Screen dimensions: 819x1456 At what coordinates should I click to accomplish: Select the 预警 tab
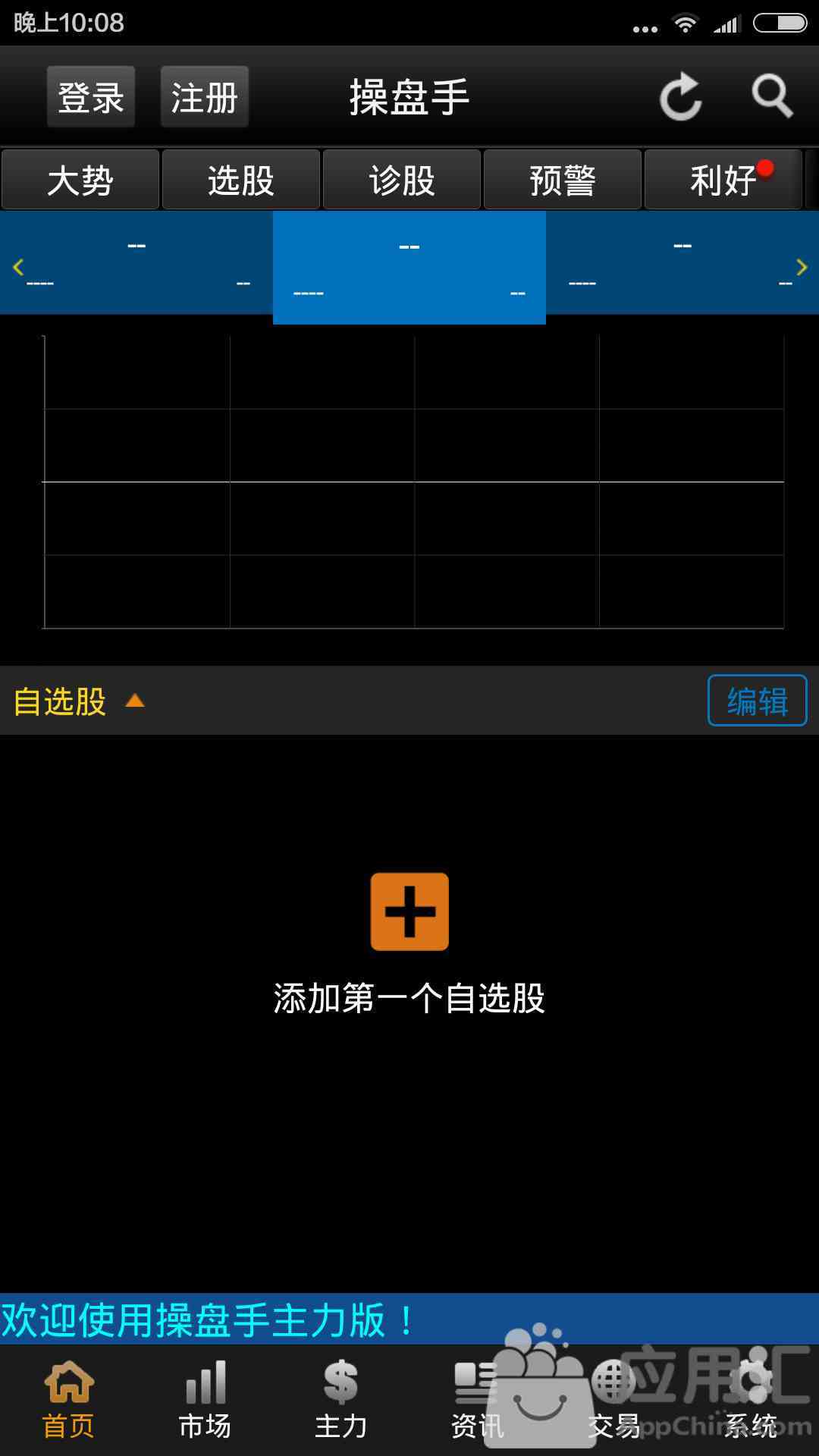(x=563, y=180)
